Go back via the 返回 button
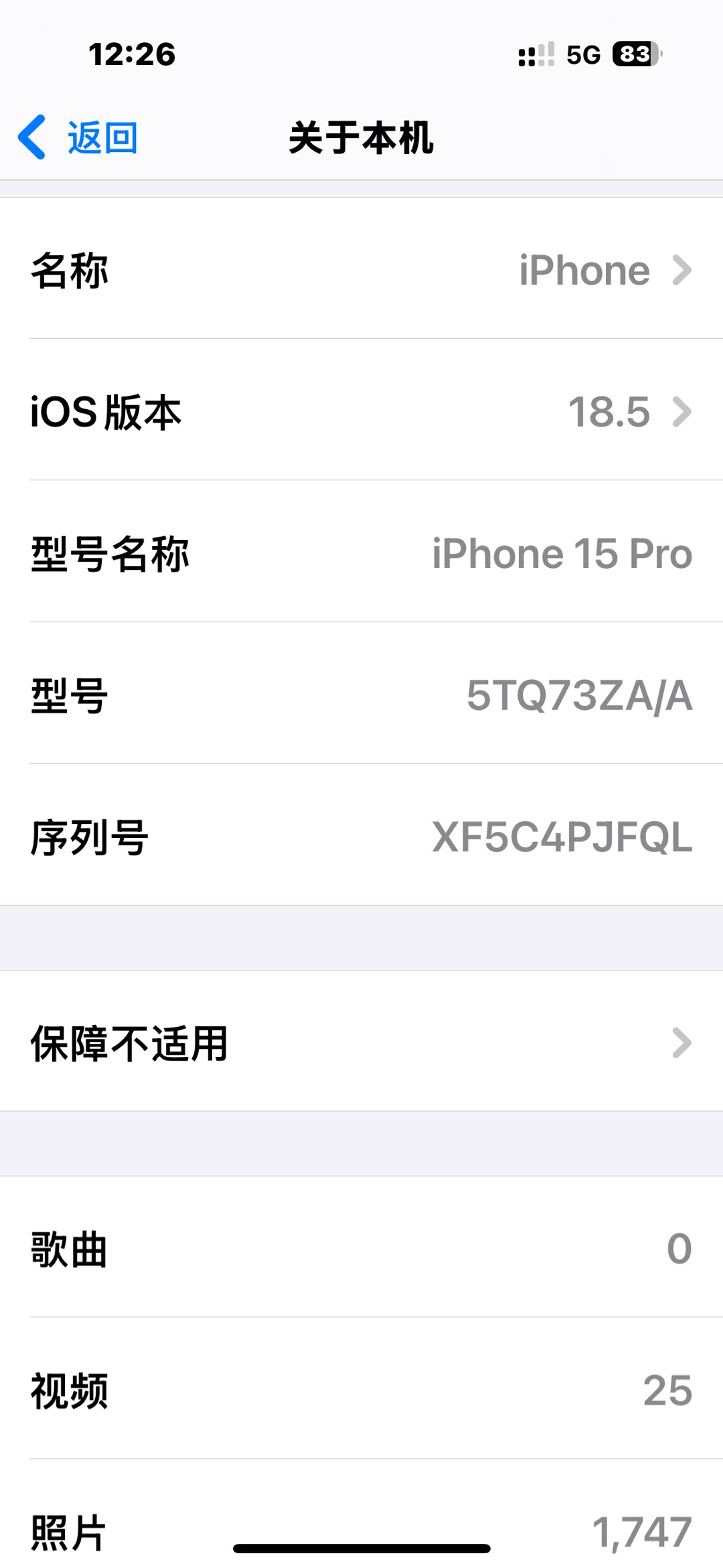The width and height of the screenshot is (723, 1568). (x=79, y=138)
